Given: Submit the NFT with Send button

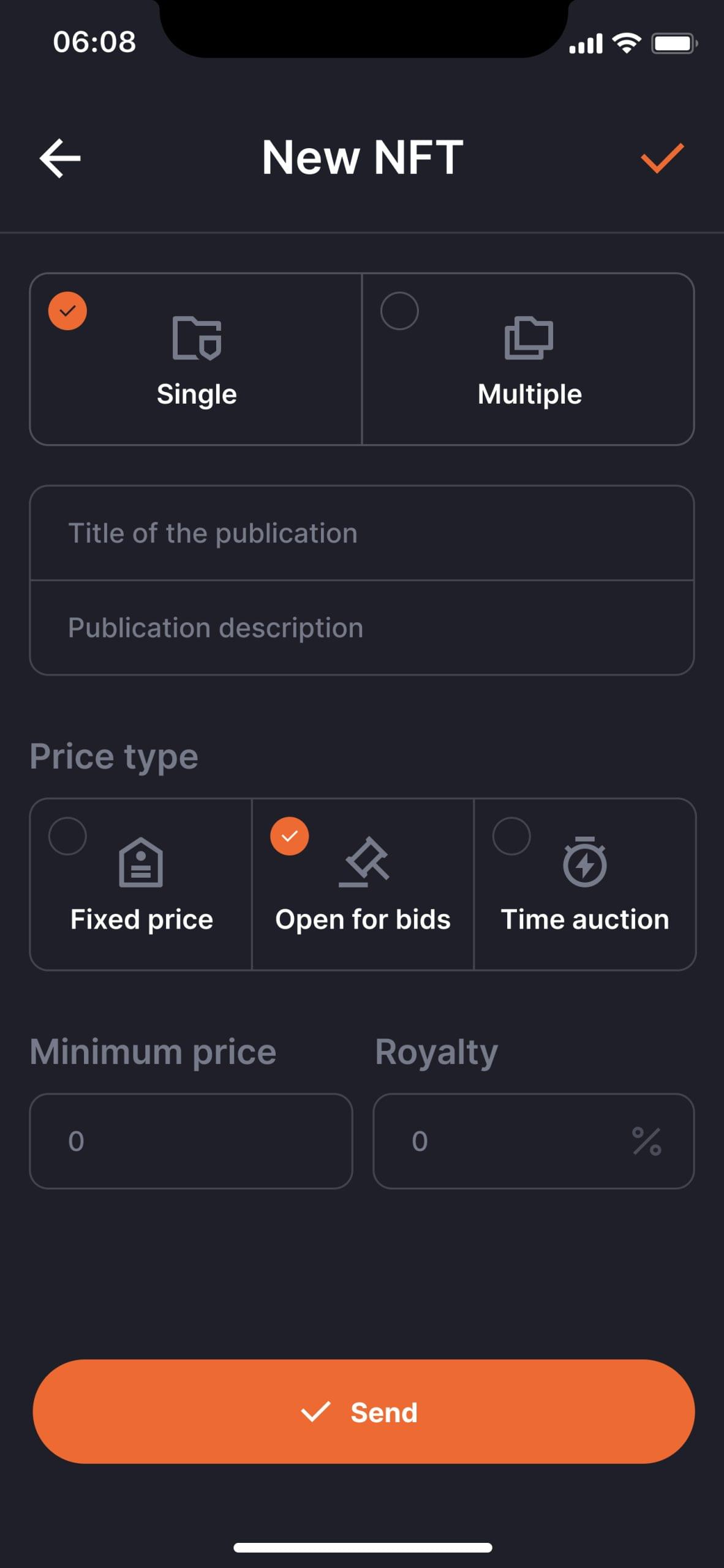Looking at the screenshot, I should [x=363, y=1412].
